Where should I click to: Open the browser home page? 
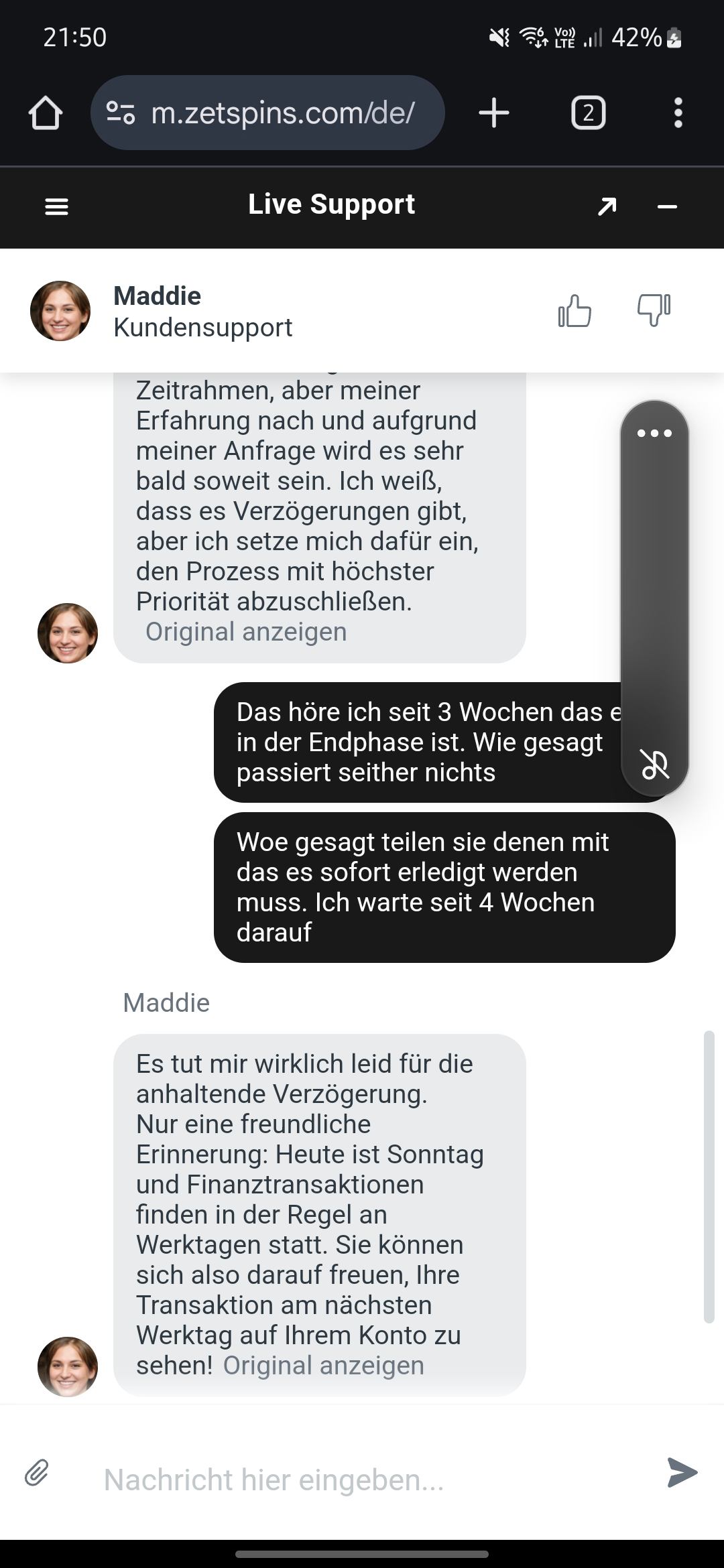[45, 113]
